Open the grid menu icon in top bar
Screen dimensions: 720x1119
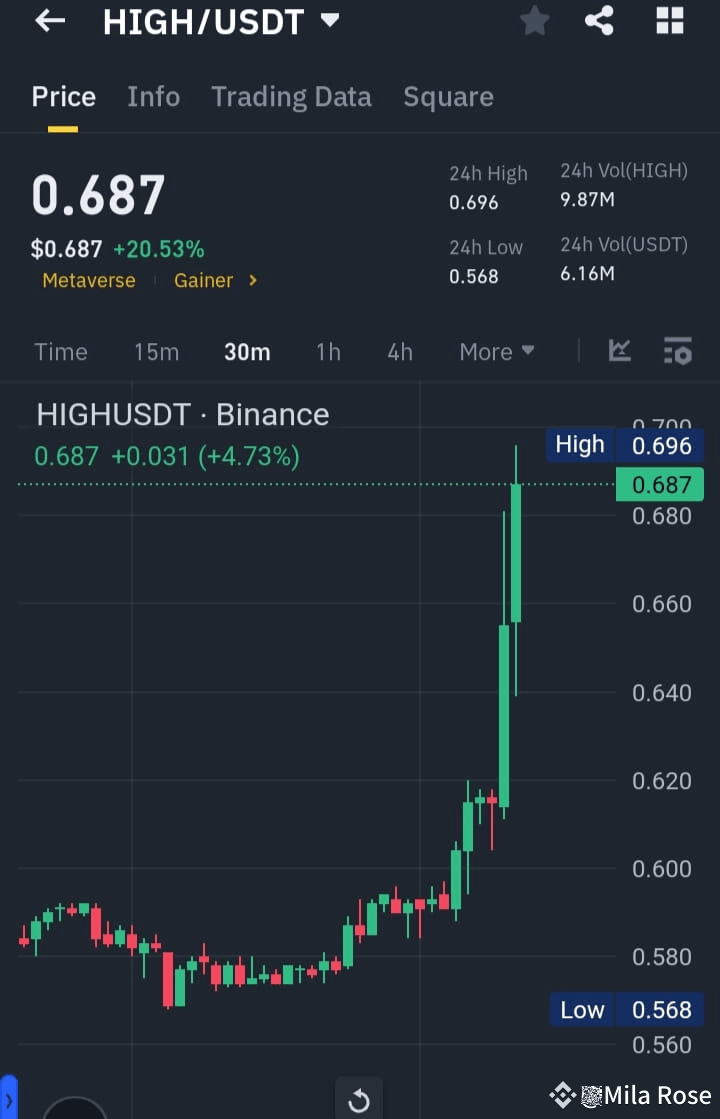[668, 21]
